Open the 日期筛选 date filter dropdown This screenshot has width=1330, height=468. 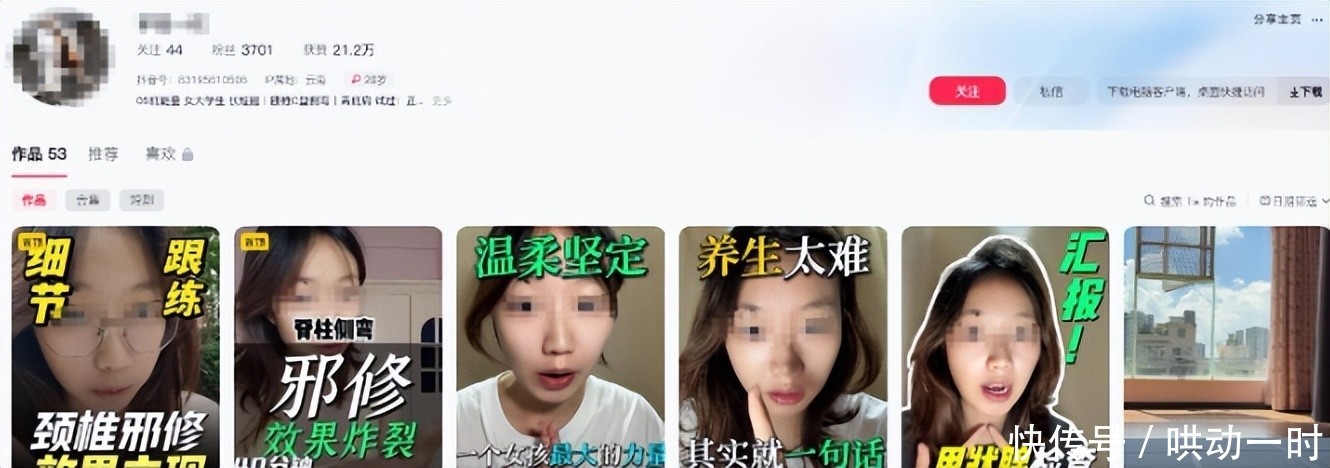point(1294,201)
